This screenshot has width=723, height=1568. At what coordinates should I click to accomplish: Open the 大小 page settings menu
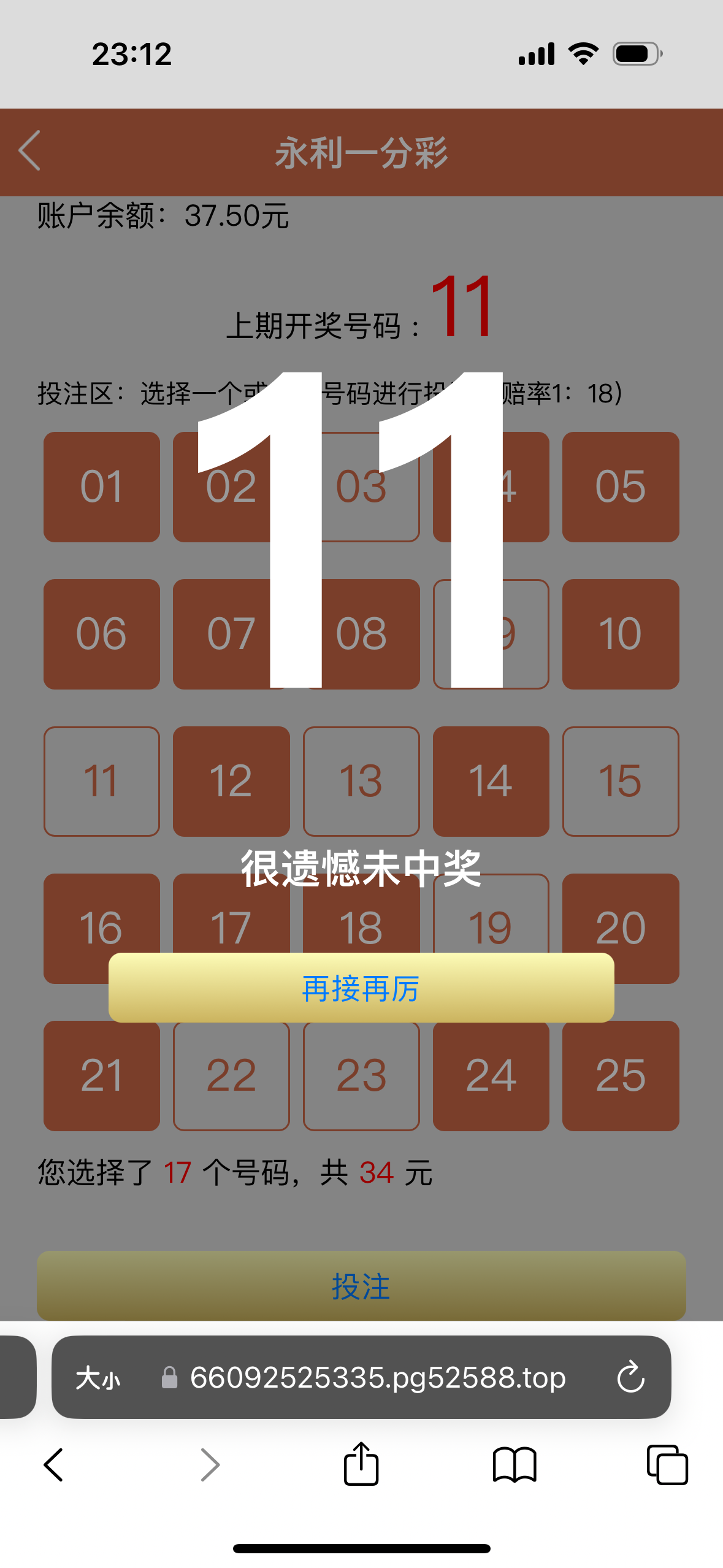98,1378
